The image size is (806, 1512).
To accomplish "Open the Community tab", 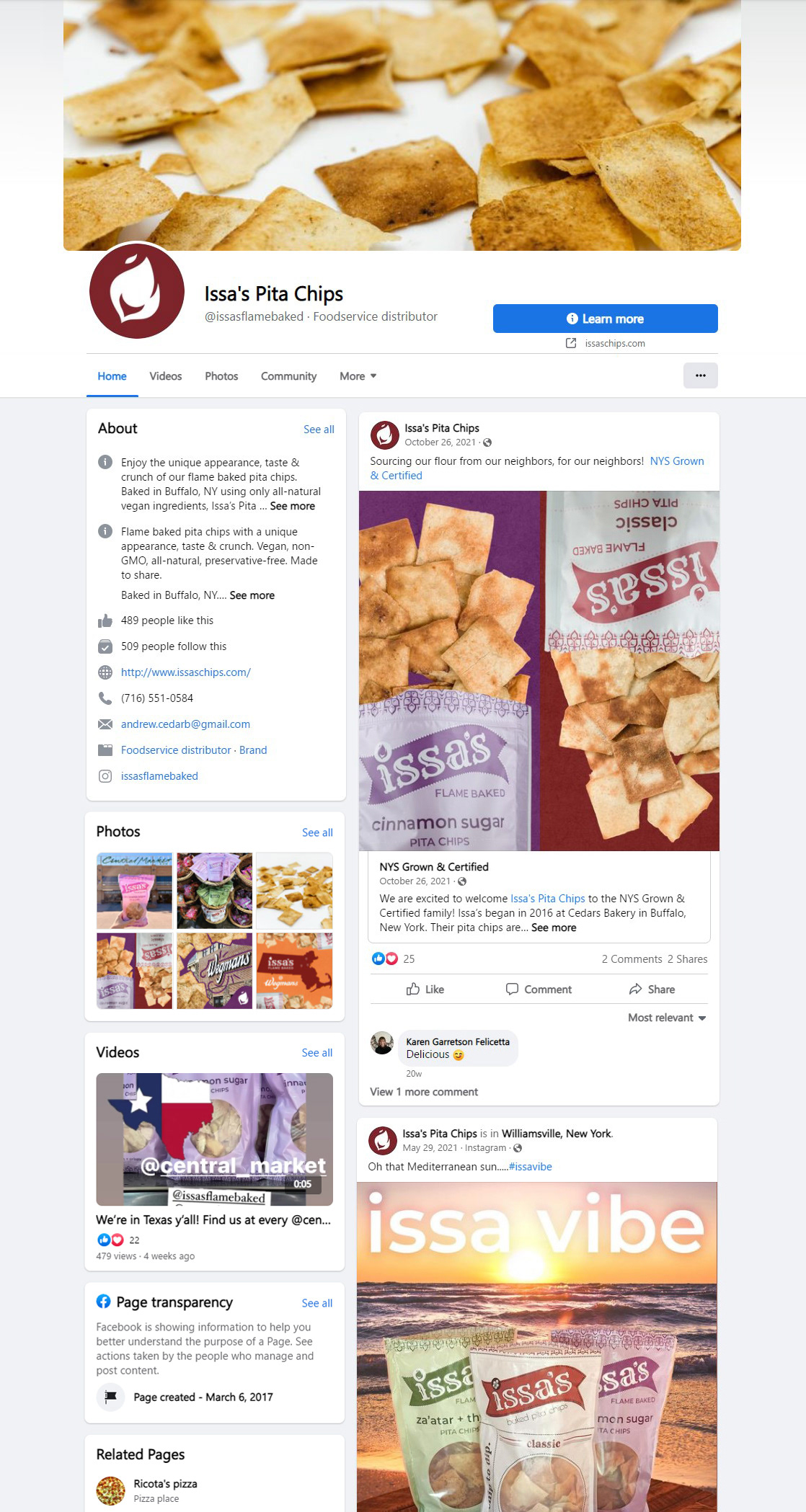I will (288, 376).
